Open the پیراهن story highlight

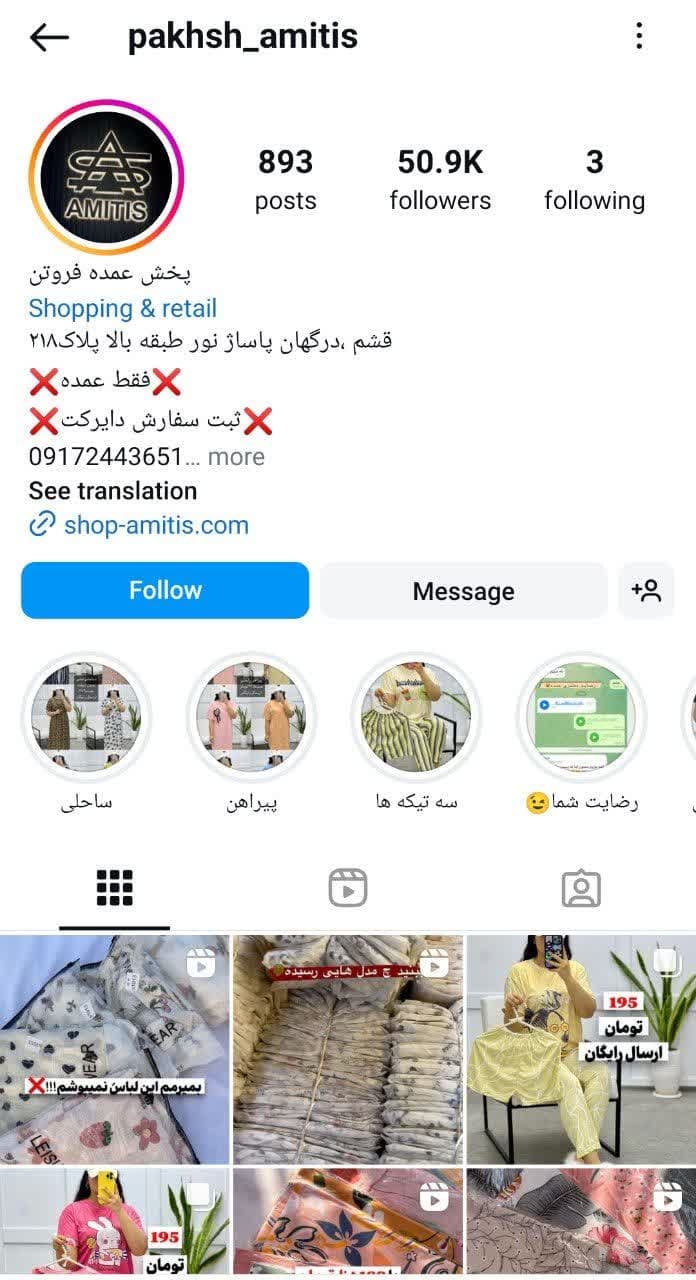tap(251, 716)
